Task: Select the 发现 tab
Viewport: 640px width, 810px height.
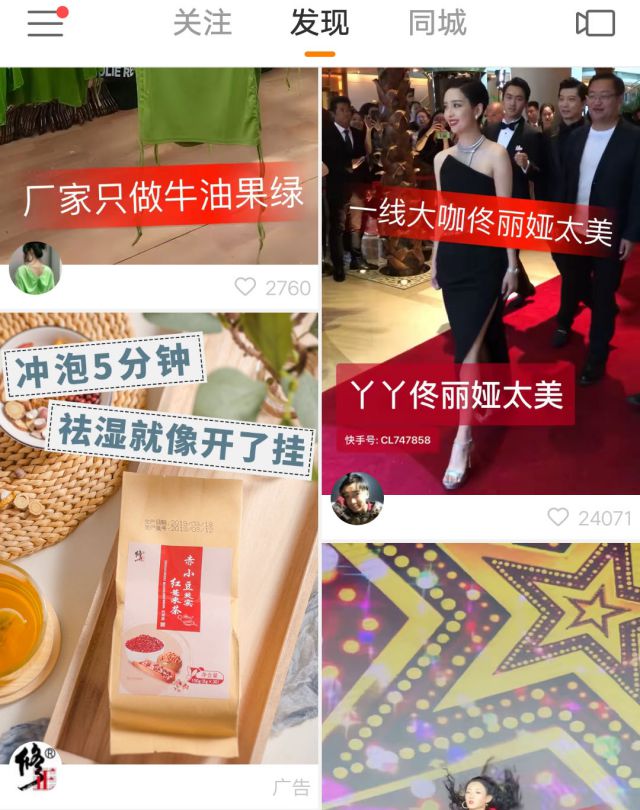Action: coord(319,23)
